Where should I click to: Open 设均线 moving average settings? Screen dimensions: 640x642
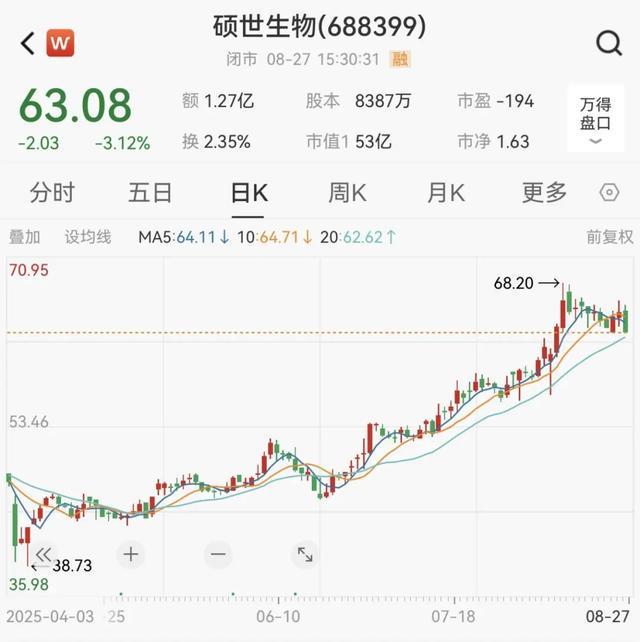coord(88,237)
